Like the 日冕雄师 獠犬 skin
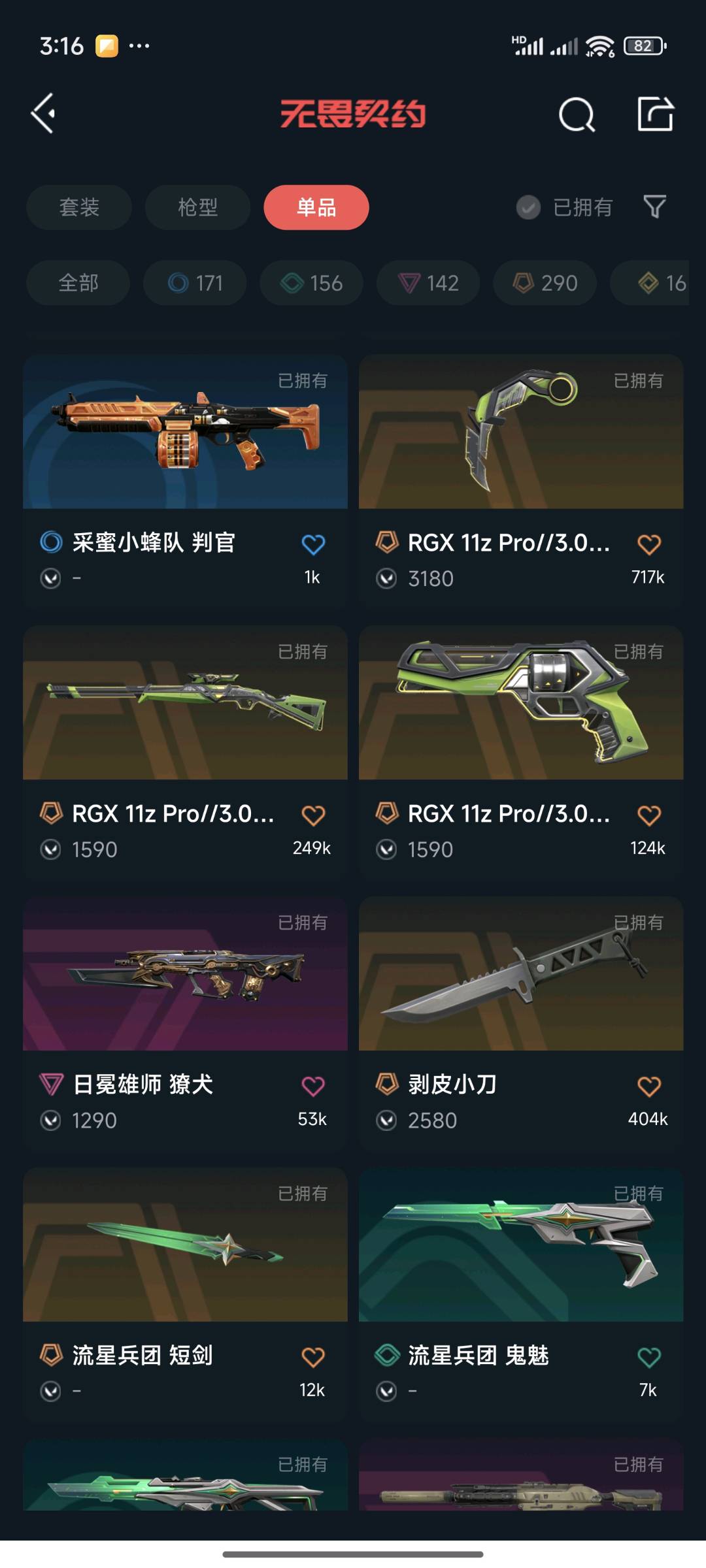This screenshot has width=706, height=1568. [x=313, y=1086]
